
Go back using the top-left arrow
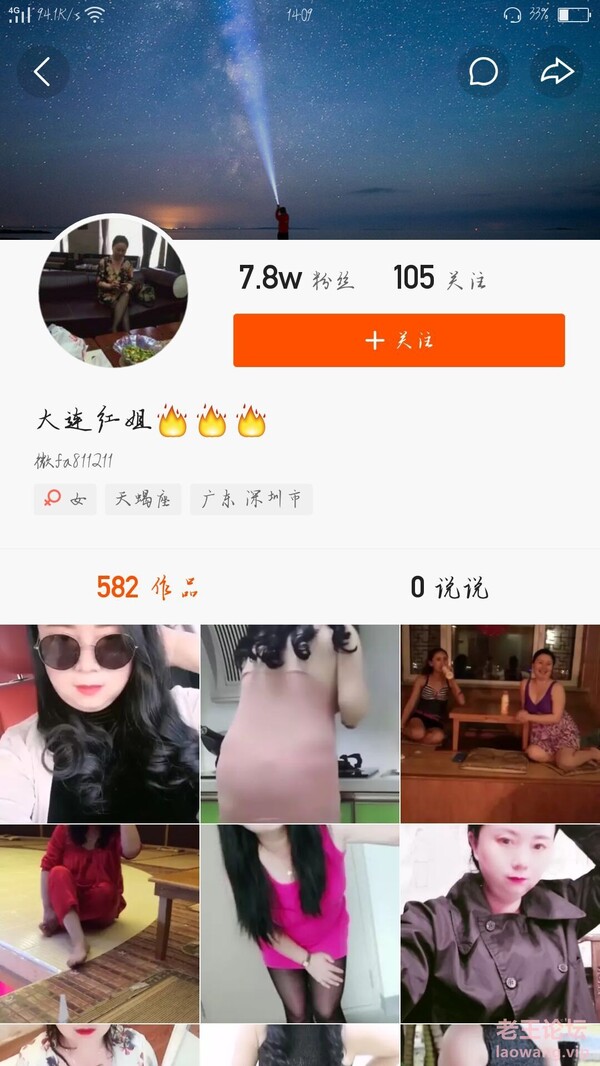coord(43,72)
